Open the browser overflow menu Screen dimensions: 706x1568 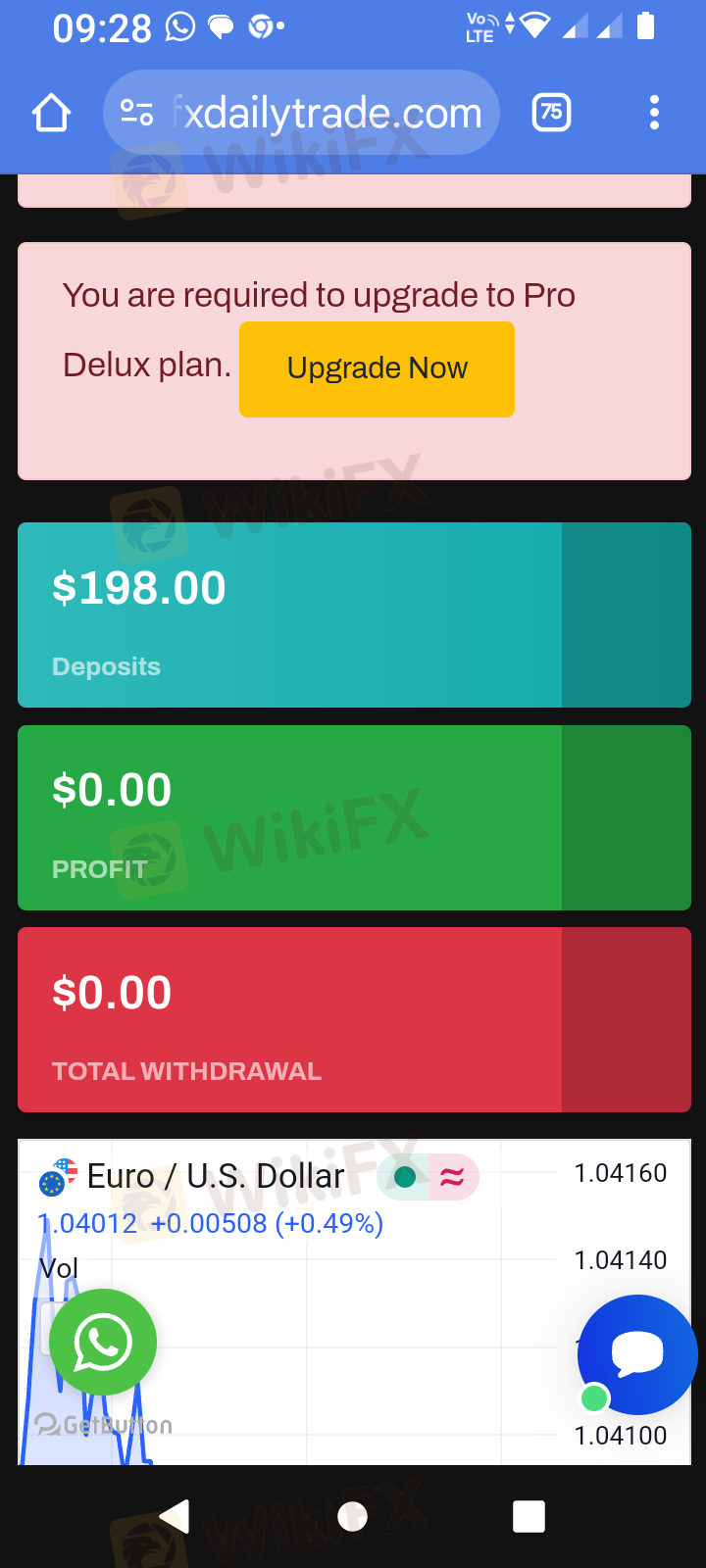[654, 113]
